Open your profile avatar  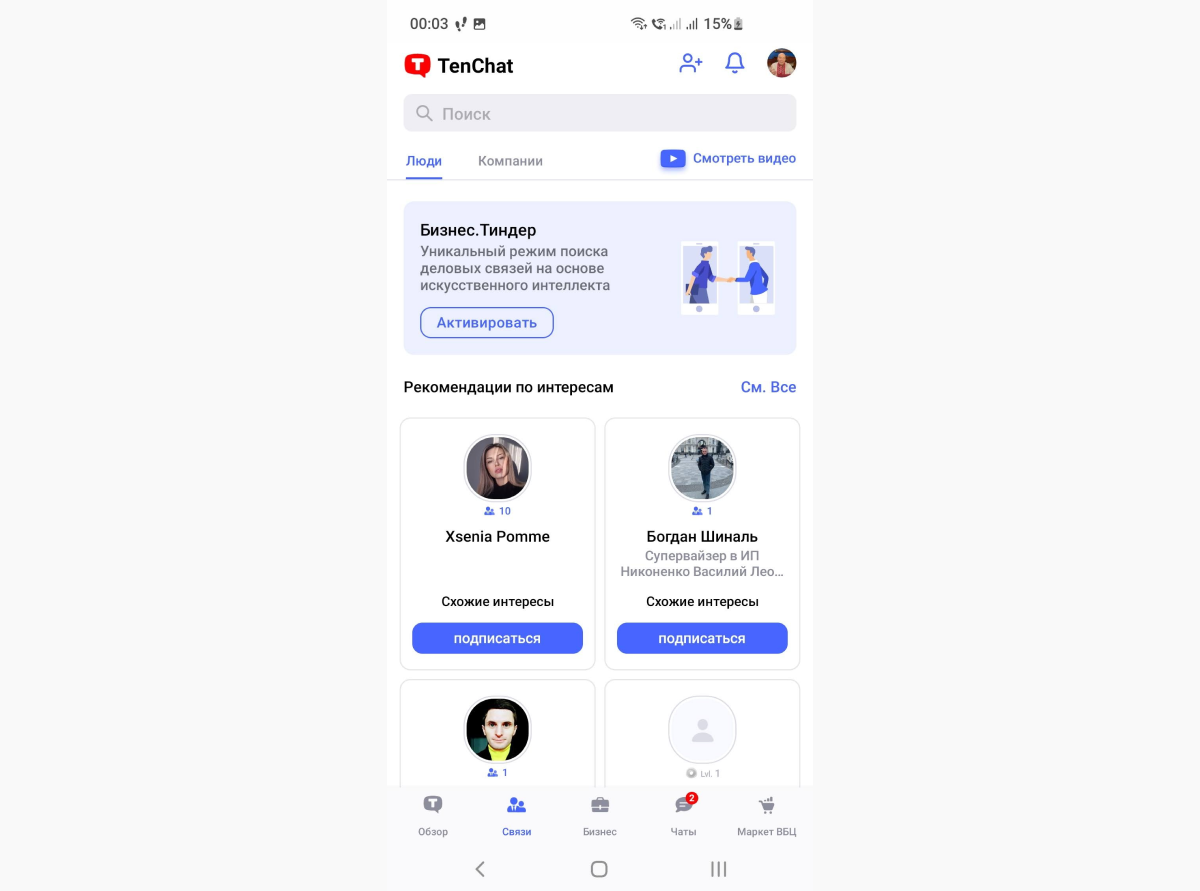(781, 64)
